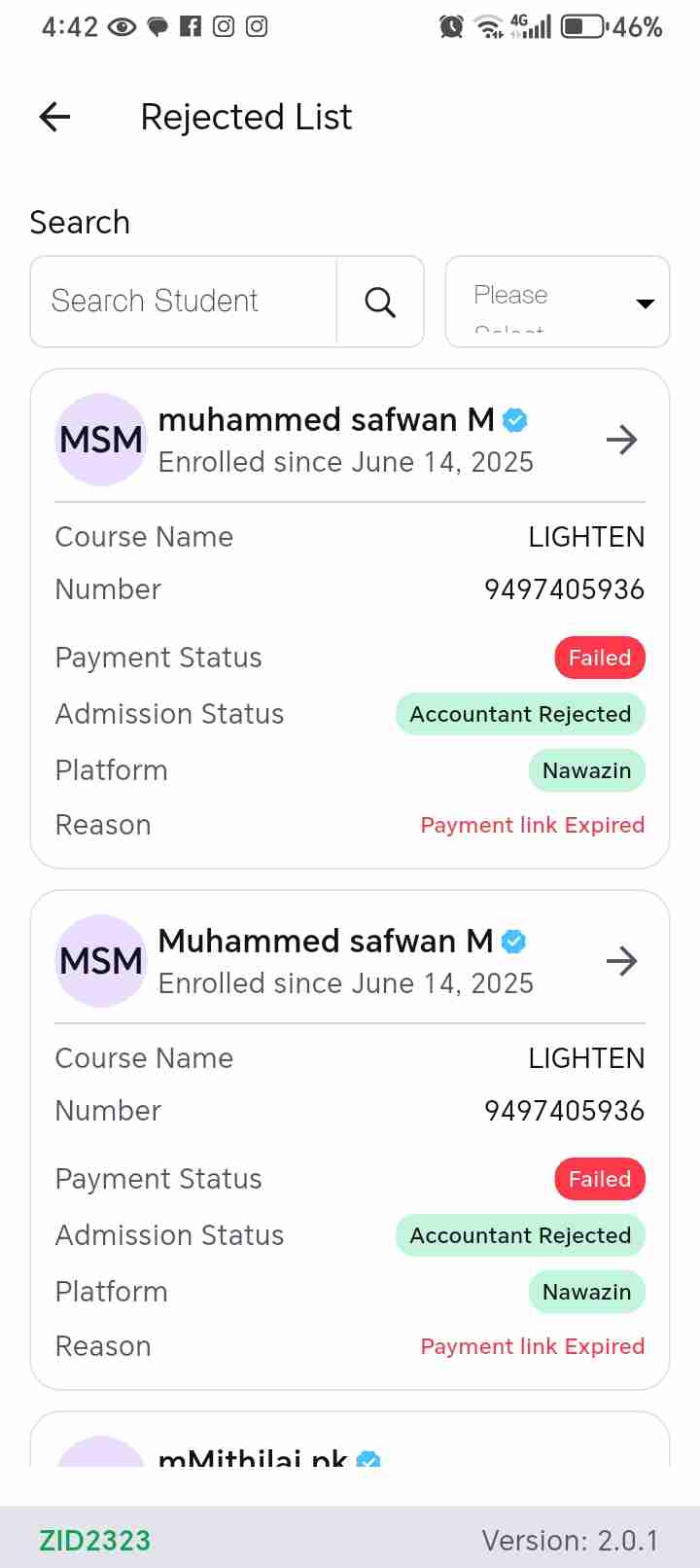Open arrow on lowercase "muhammed safwan M" card
This screenshot has width=700, height=1568.
pyautogui.click(x=621, y=441)
